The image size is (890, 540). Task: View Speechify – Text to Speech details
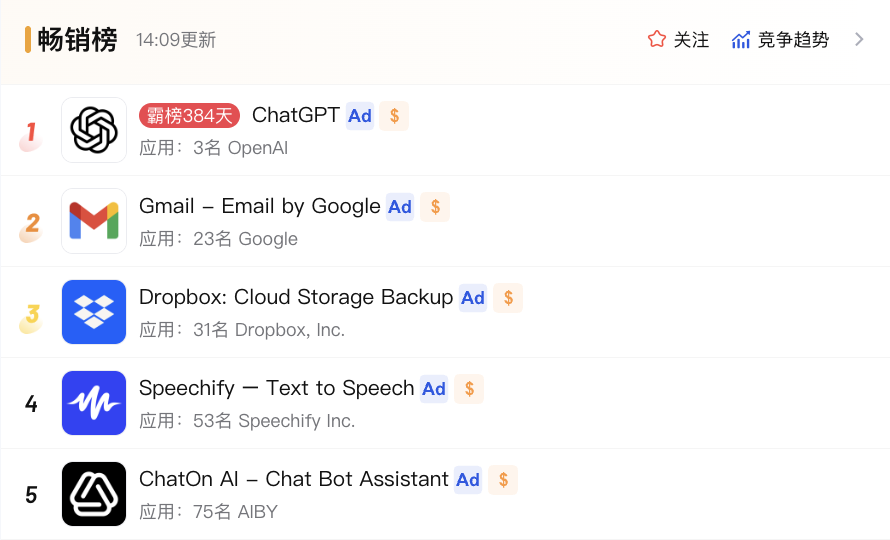[276, 388]
